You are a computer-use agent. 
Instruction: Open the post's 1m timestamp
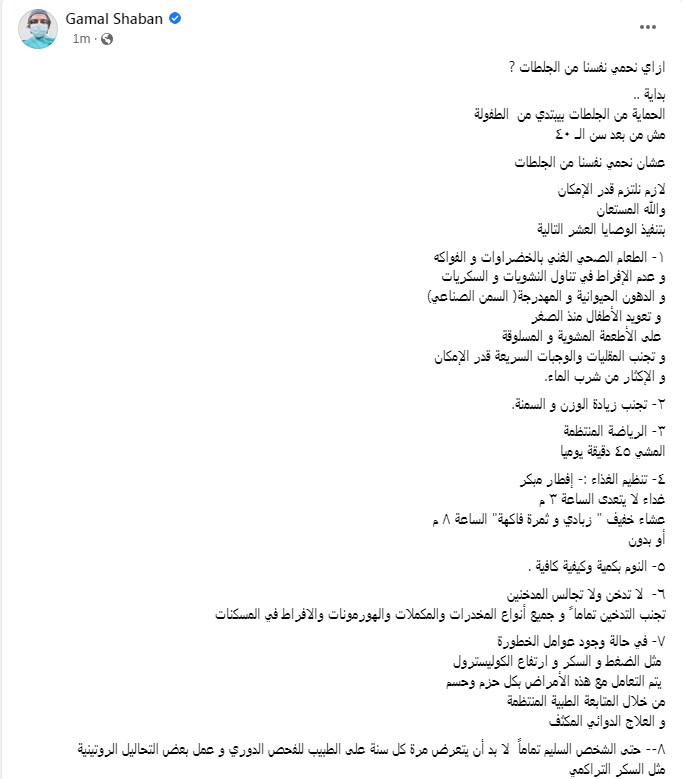(x=79, y=38)
